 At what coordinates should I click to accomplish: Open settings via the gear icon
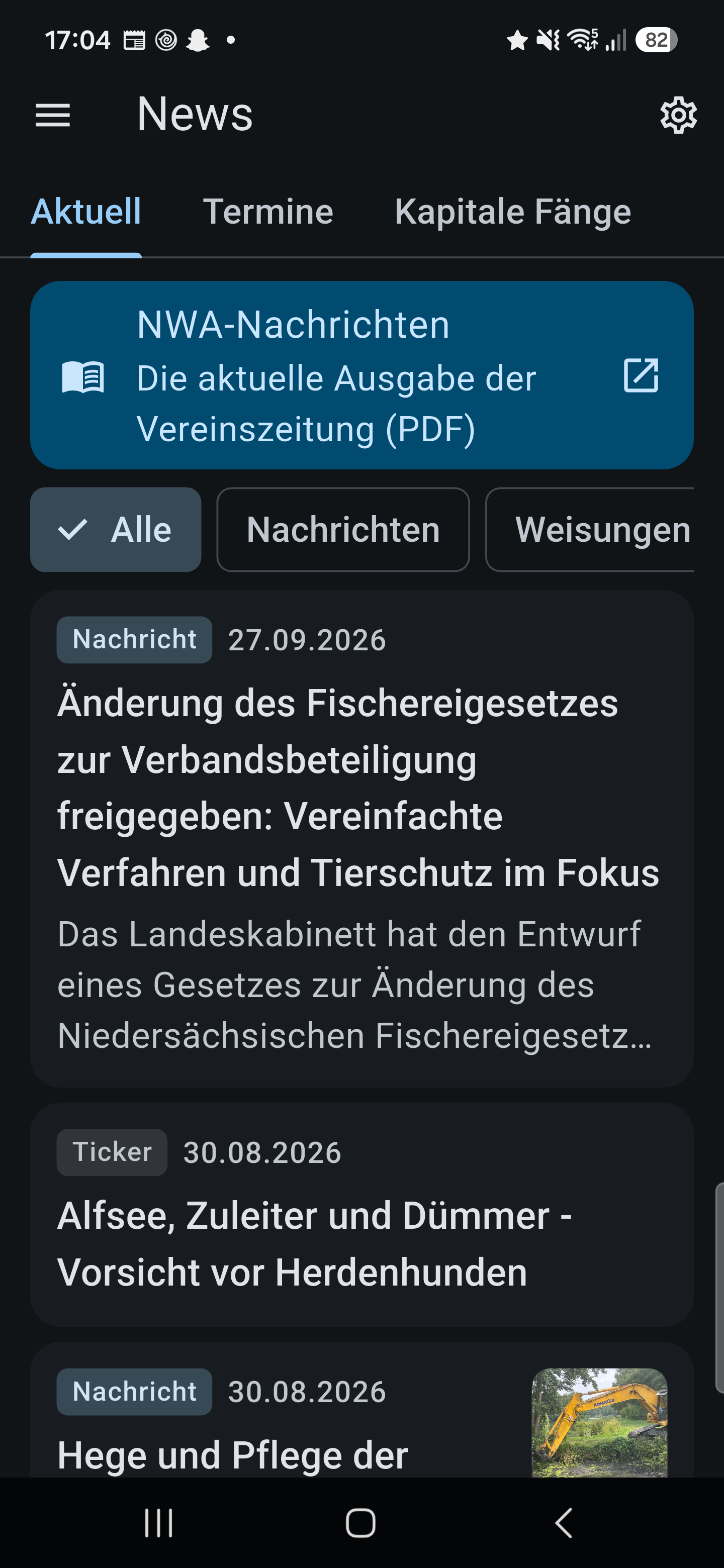coord(678,115)
